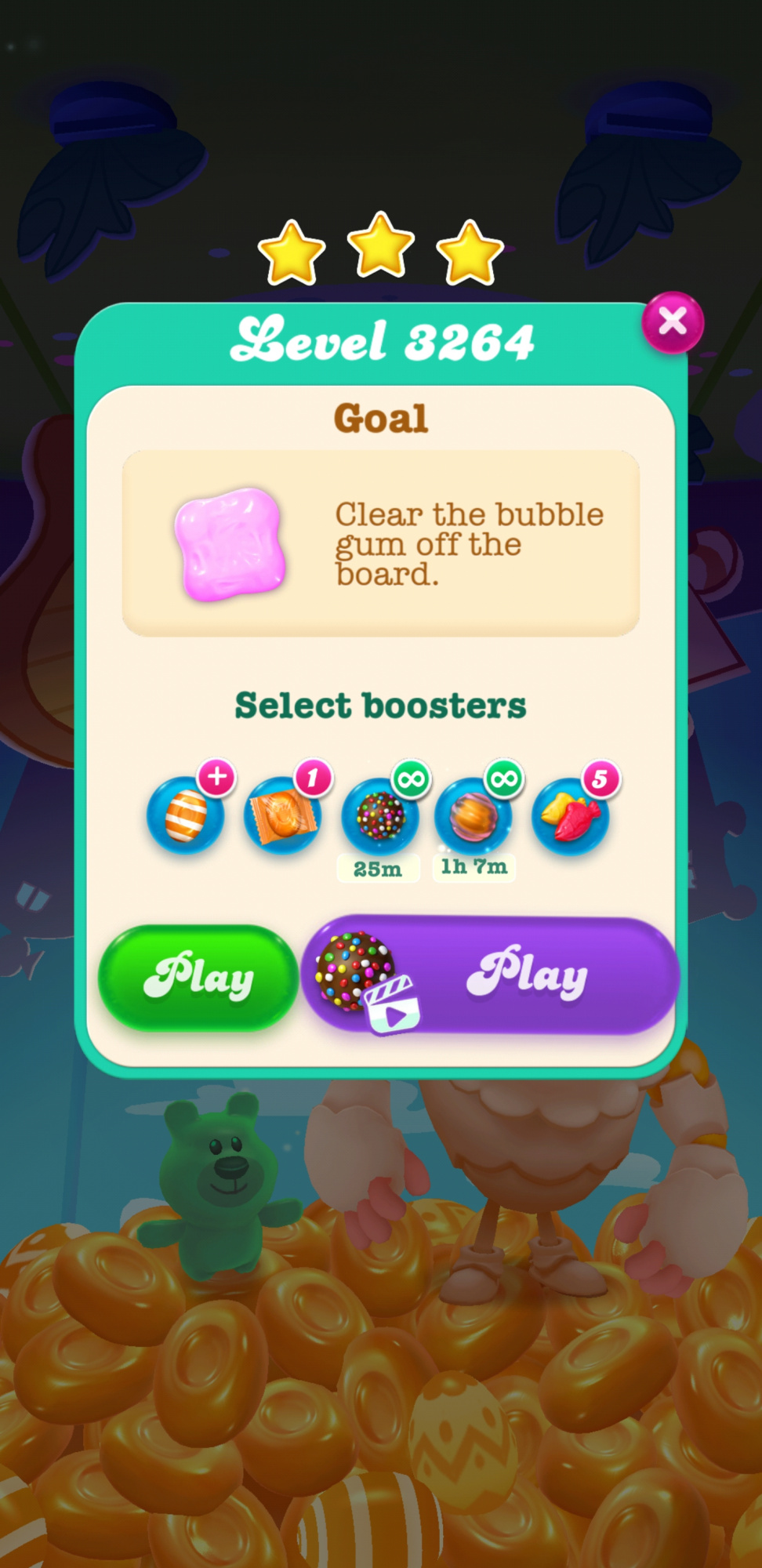Tap the green Play button
Viewport: 762px width, 1568px height.
click(198, 977)
